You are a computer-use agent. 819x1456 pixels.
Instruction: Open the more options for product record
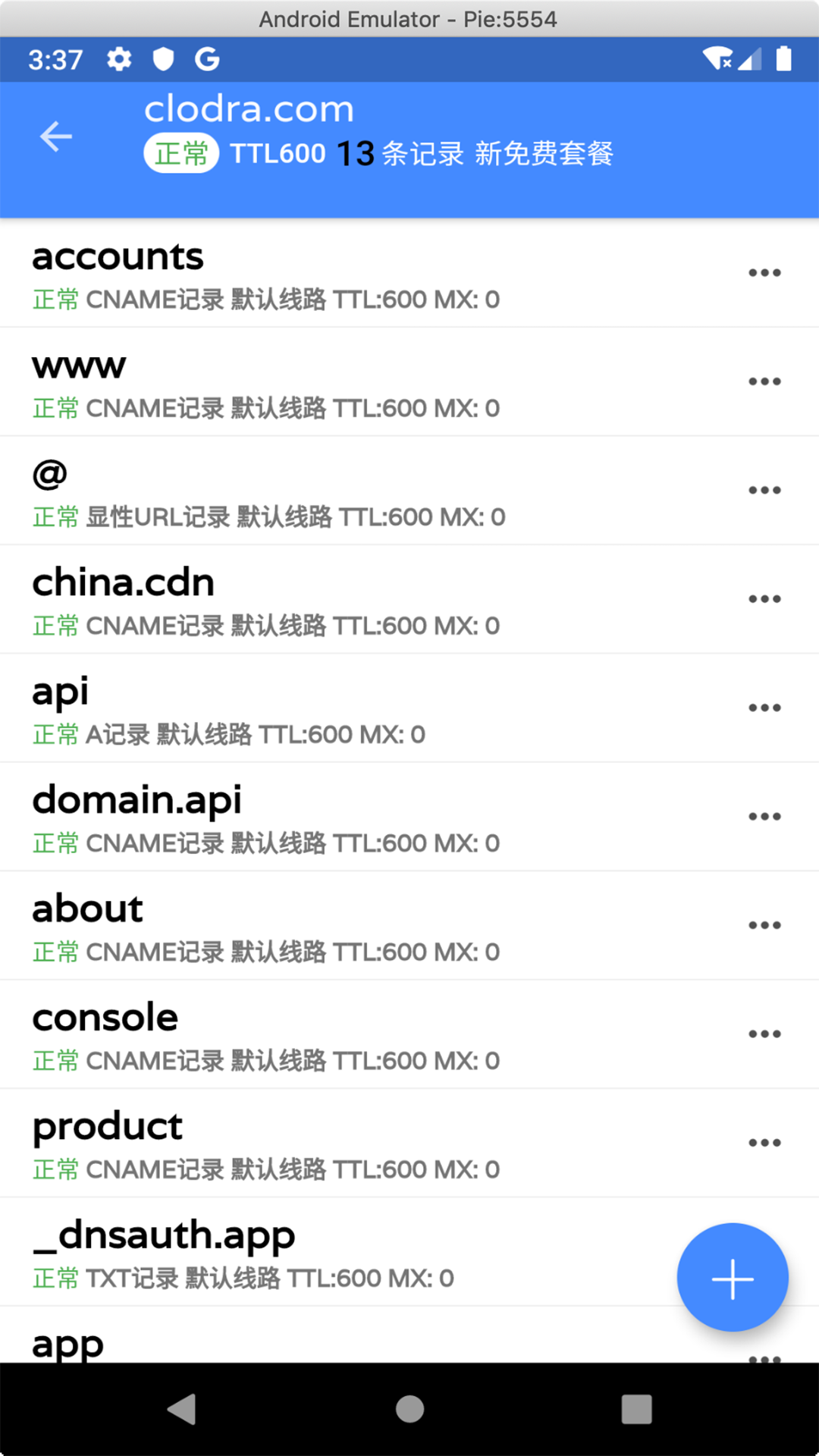(764, 1143)
